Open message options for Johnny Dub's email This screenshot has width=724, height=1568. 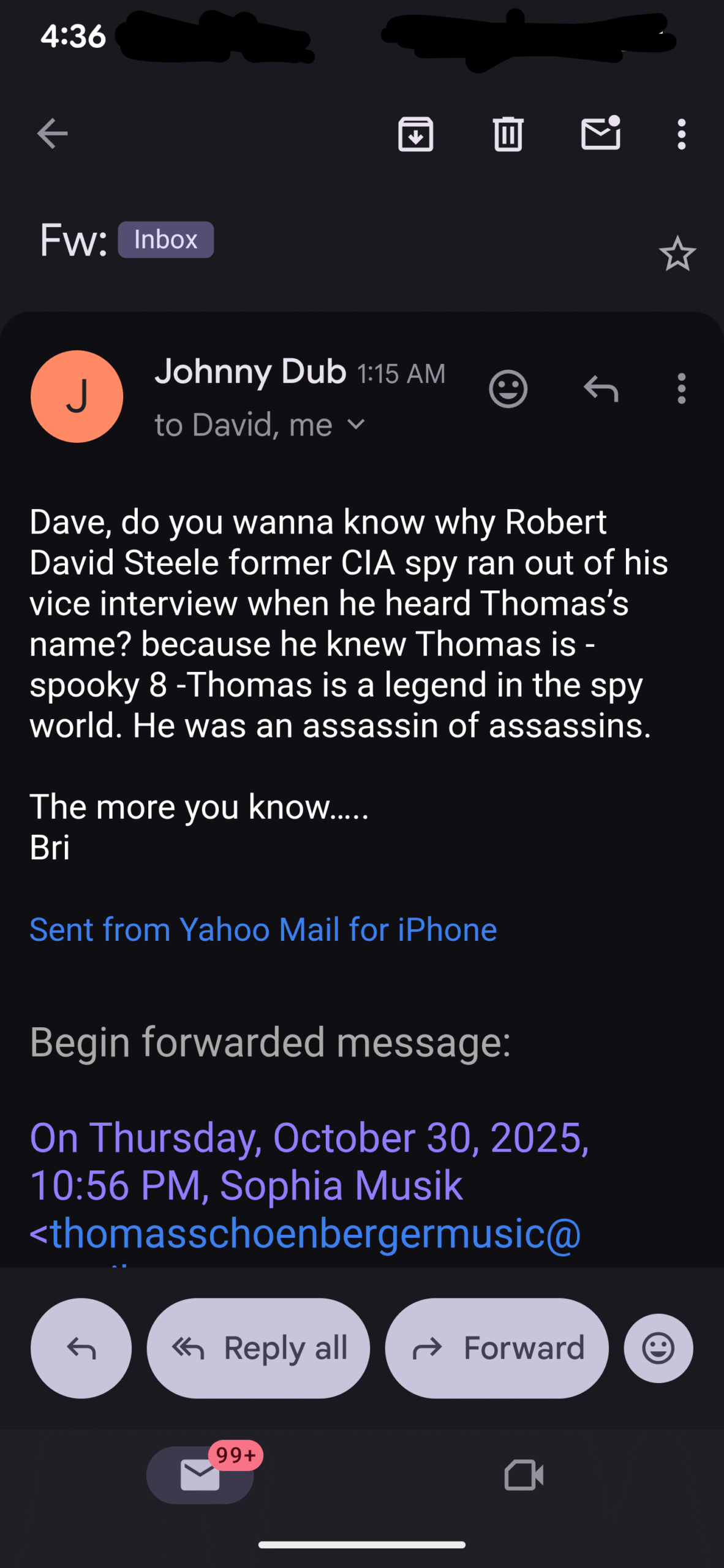coord(681,388)
